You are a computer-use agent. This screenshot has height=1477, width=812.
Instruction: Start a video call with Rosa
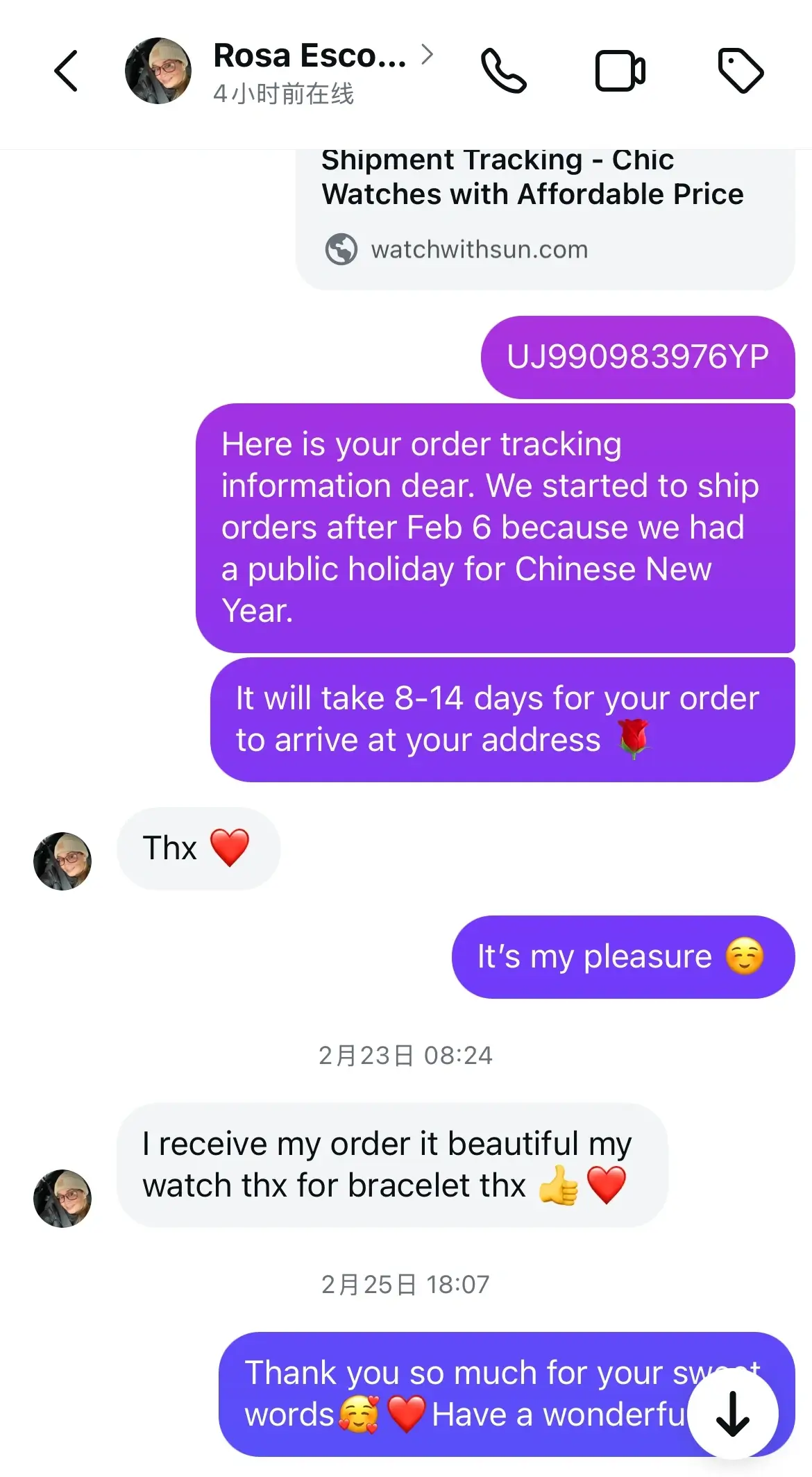coord(620,71)
